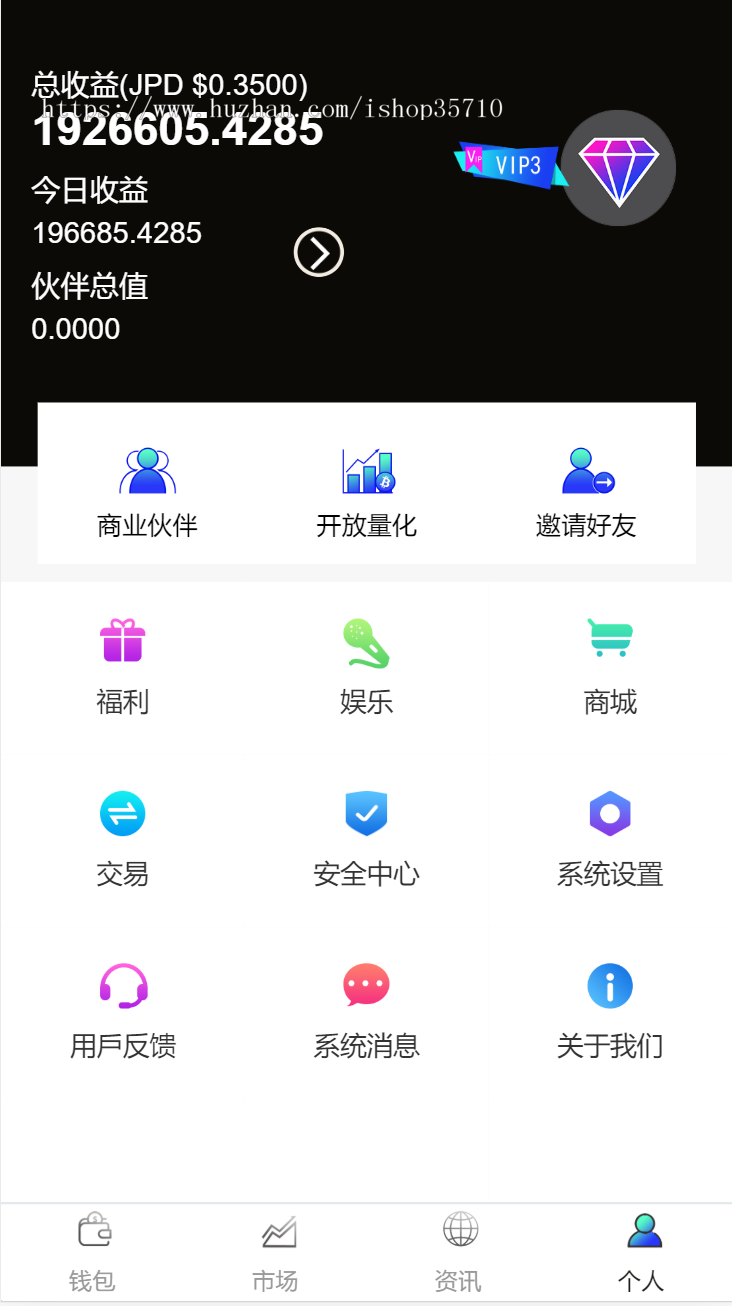
Task: Tap the 交易 transfer arrows icon
Action: click(122, 813)
